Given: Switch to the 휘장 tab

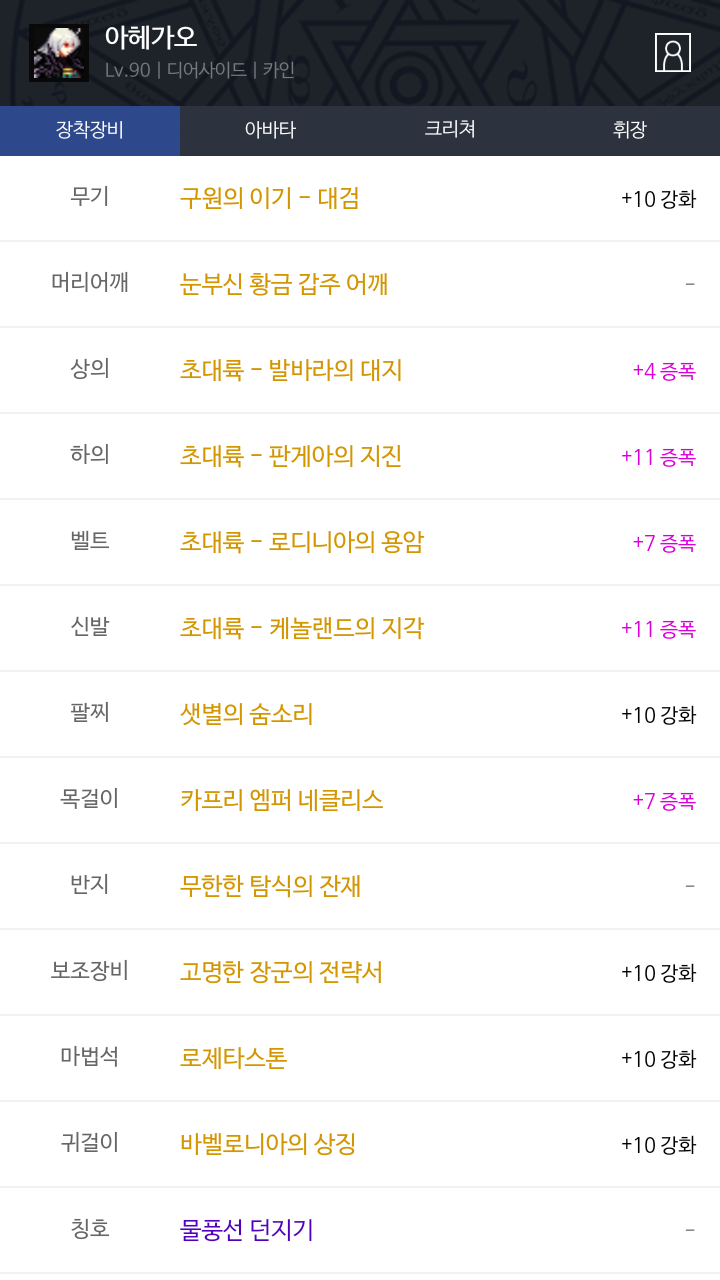Looking at the screenshot, I should pos(630,130).
